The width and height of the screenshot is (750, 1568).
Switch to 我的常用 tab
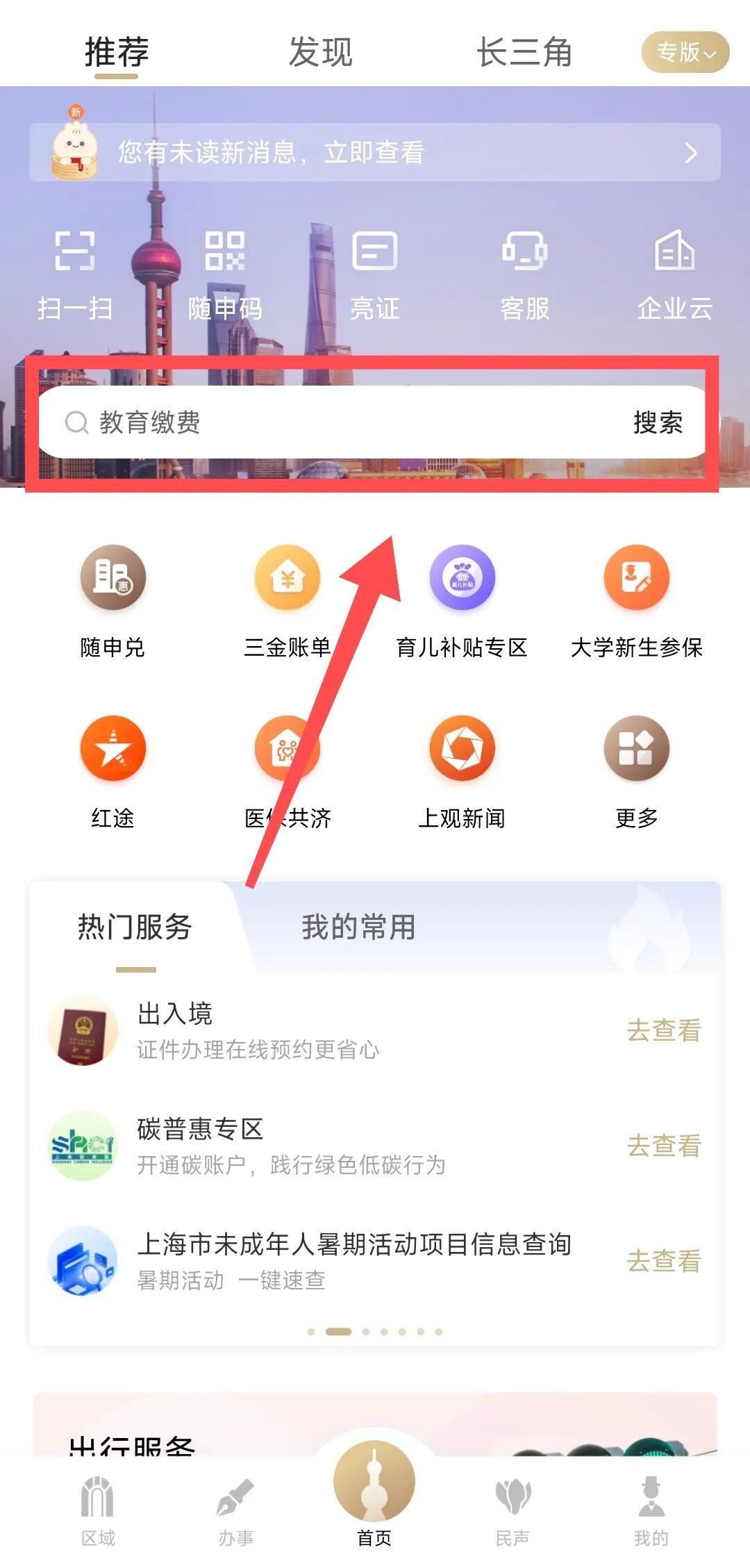(x=358, y=927)
